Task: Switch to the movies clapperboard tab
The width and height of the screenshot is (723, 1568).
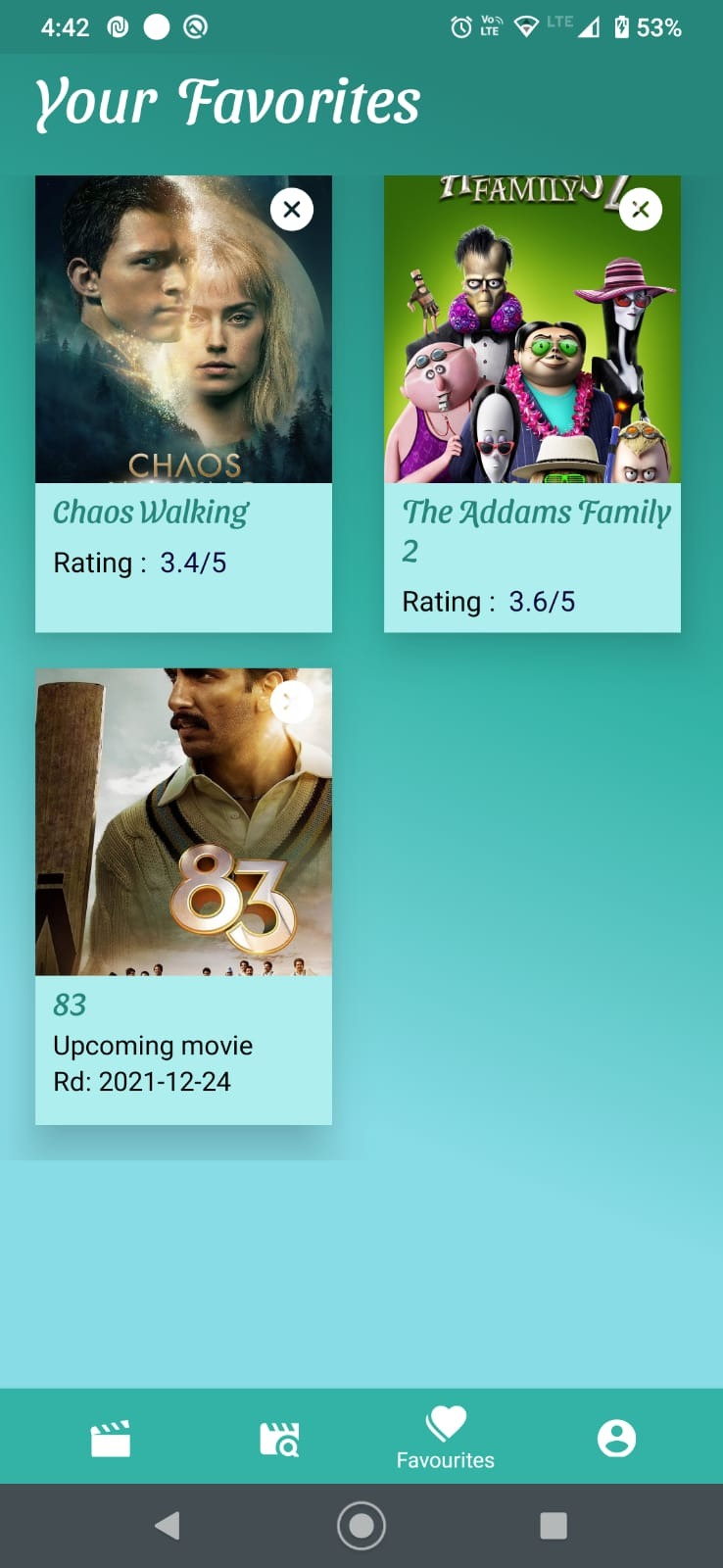Action: pyautogui.click(x=111, y=1439)
